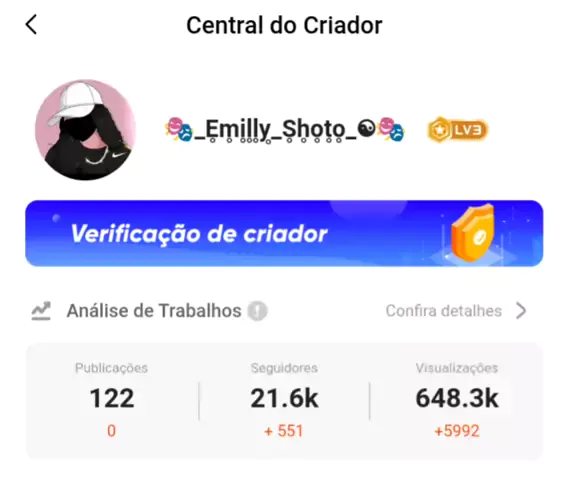This screenshot has width=568, height=480.
Task: Tap the info icon beside Análise de Trabalhos
Action: (257, 311)
